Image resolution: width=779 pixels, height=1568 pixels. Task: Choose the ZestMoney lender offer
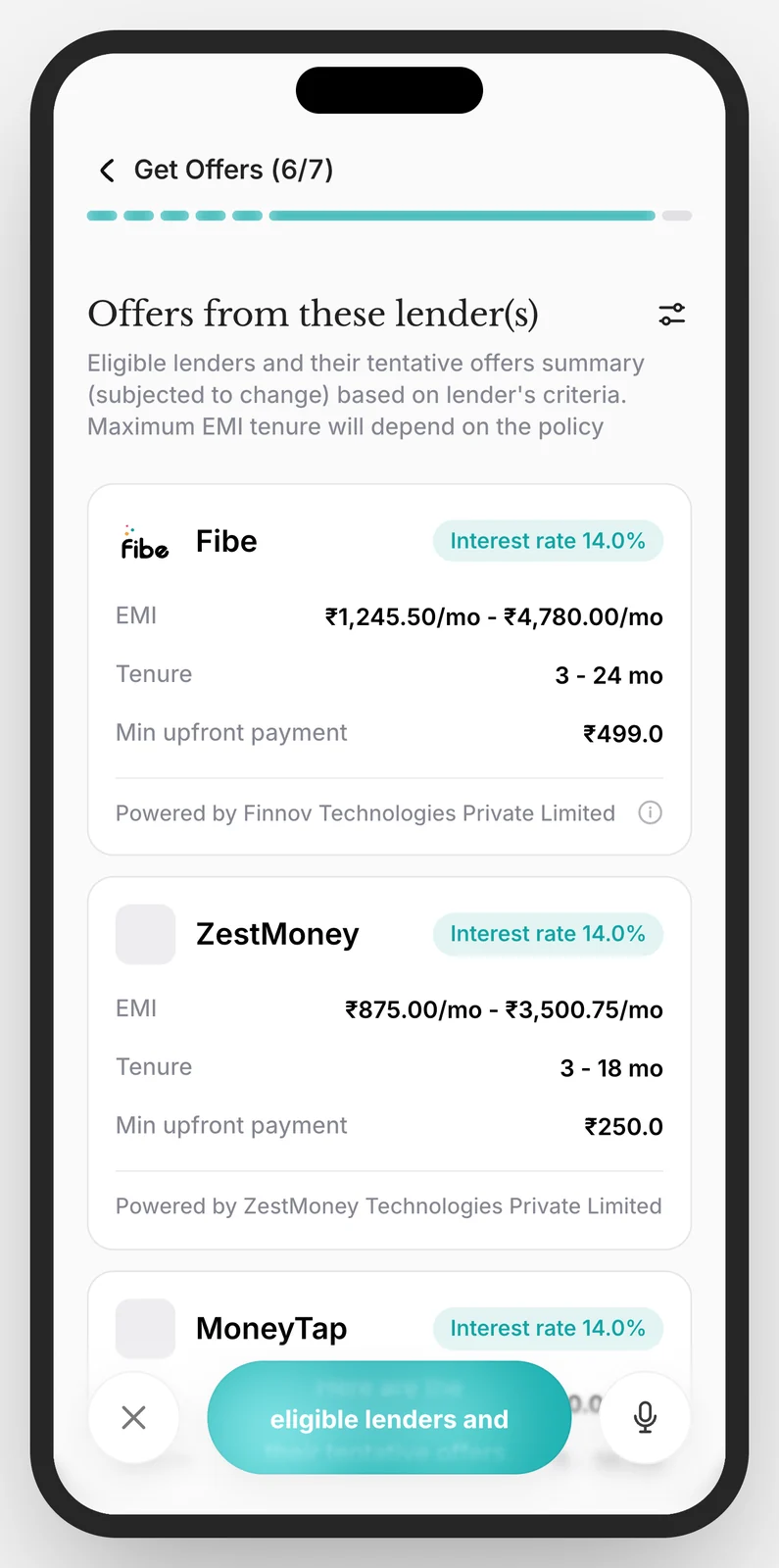[x=389, y=1063]
